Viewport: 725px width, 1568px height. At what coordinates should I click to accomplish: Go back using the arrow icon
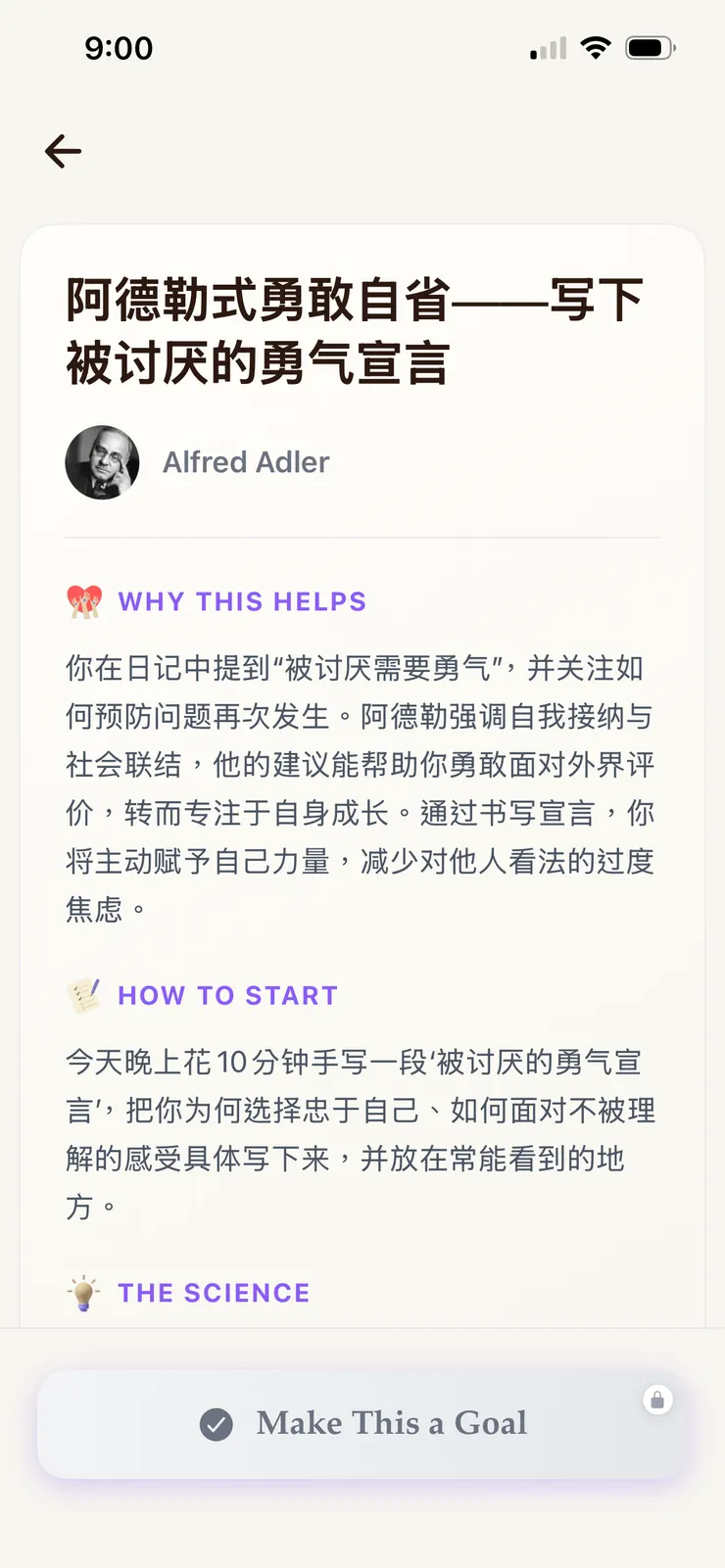click(x=63, y=151)
